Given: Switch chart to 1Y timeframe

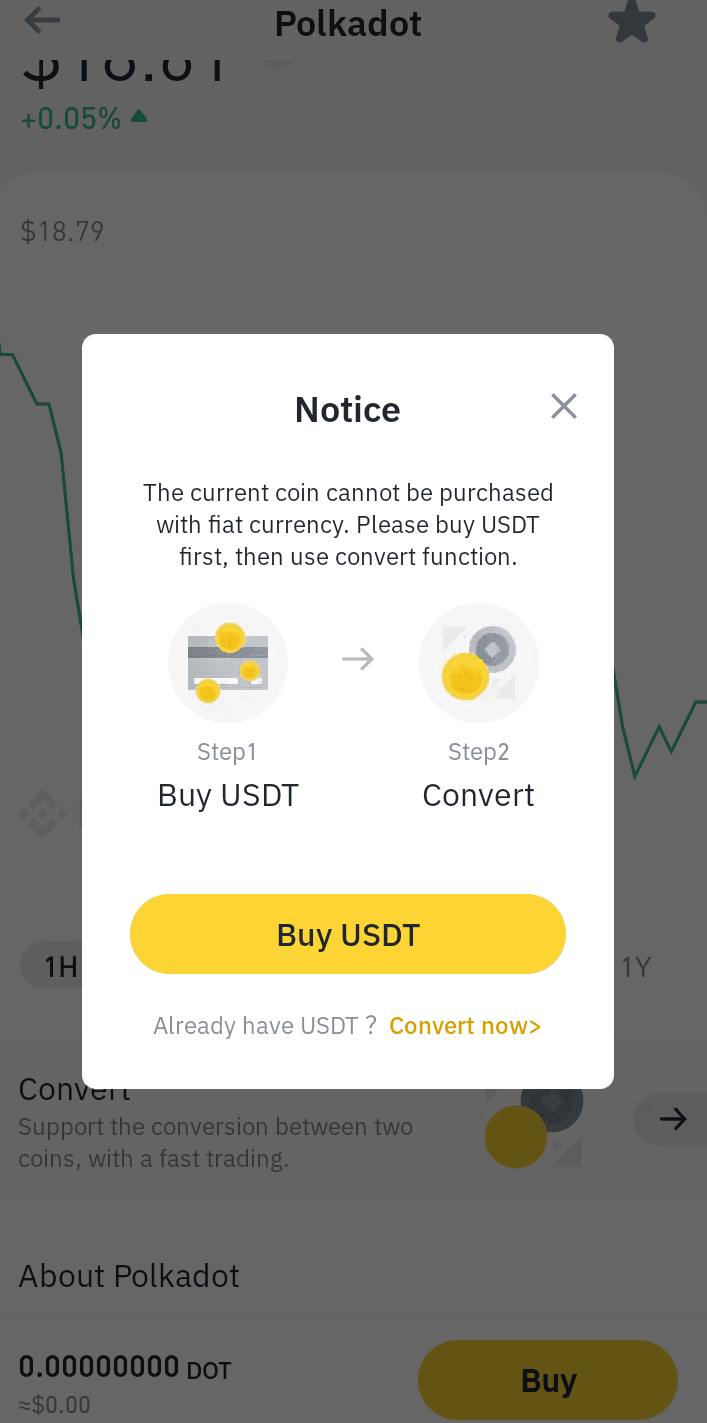Looking at the screenshot, I should coord(636,967).
